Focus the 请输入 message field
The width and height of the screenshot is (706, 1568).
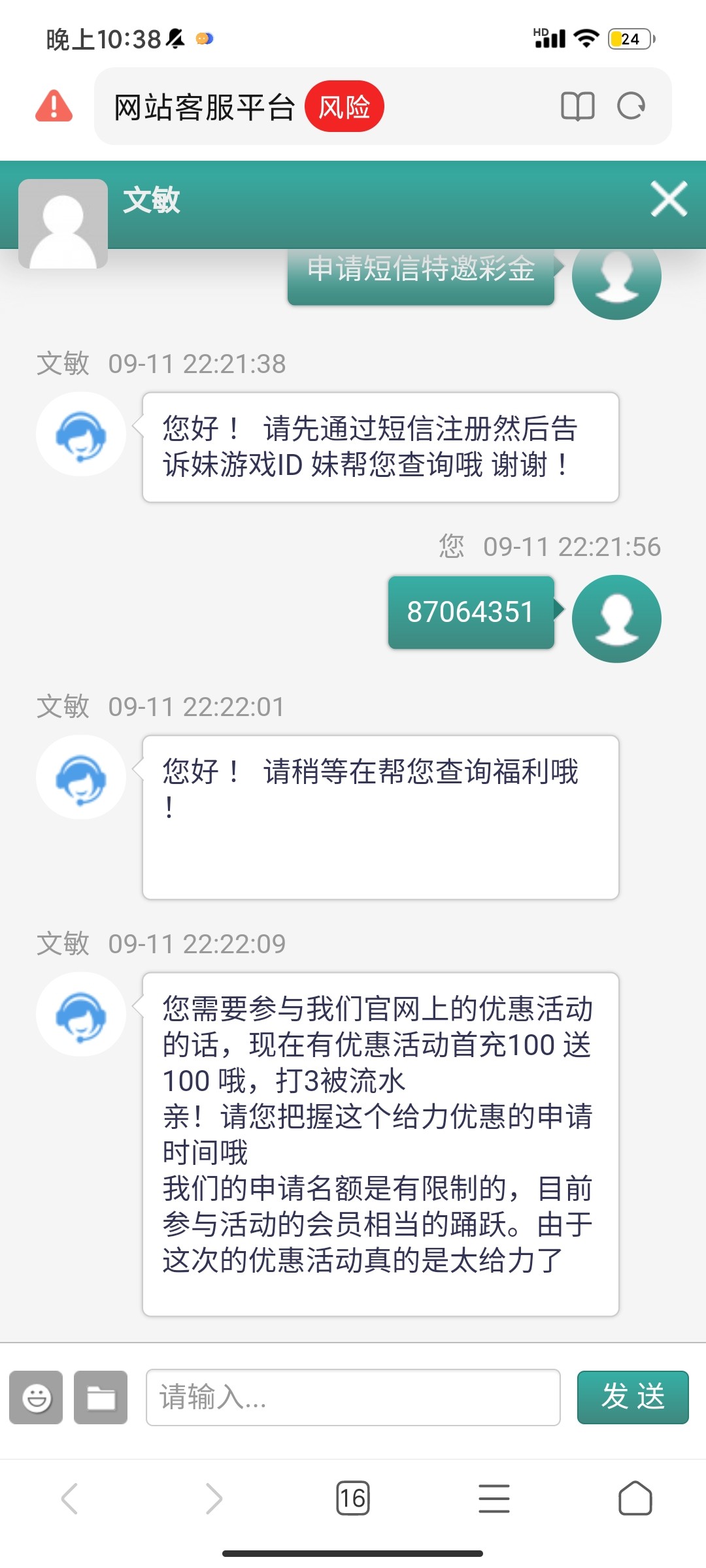(353, 1397)
